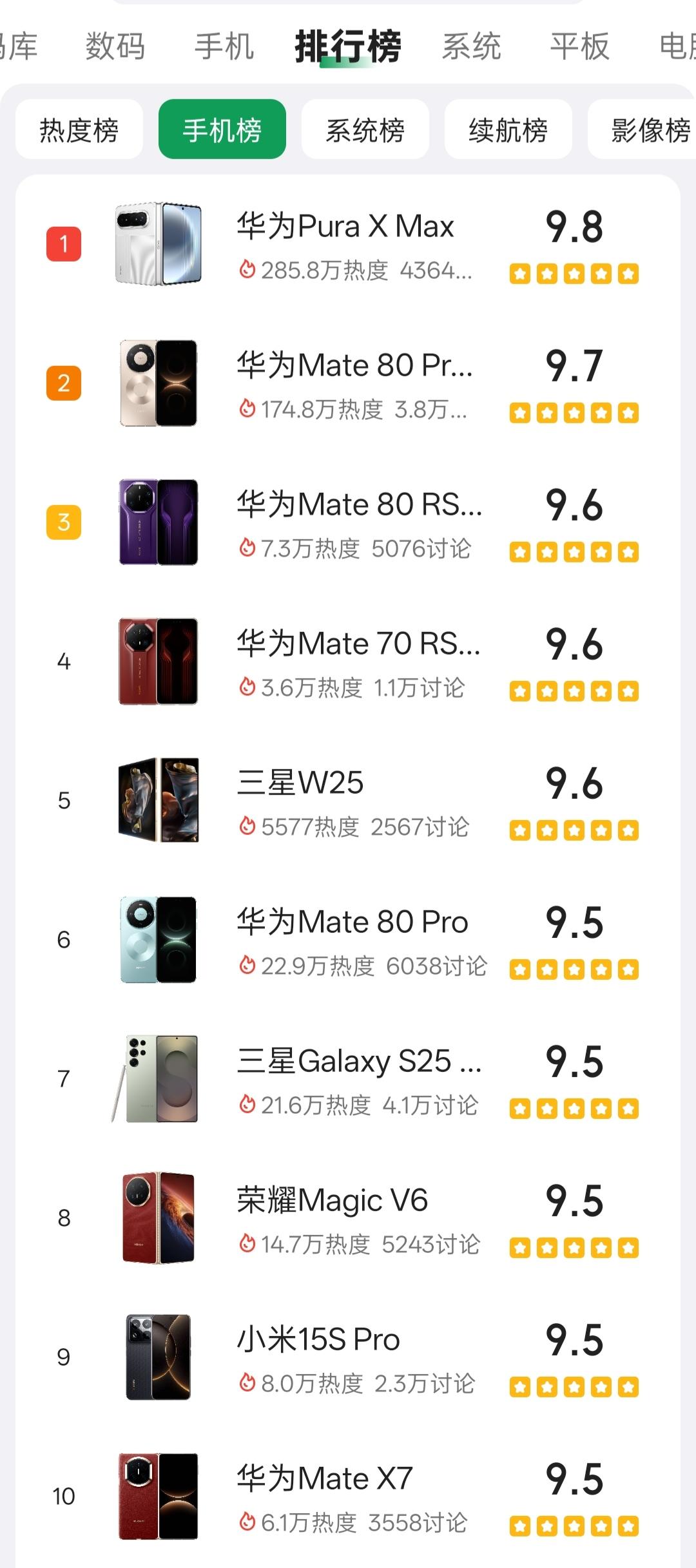Open the 影像榜 tab

pyautogui.click(x=648, y=129)
